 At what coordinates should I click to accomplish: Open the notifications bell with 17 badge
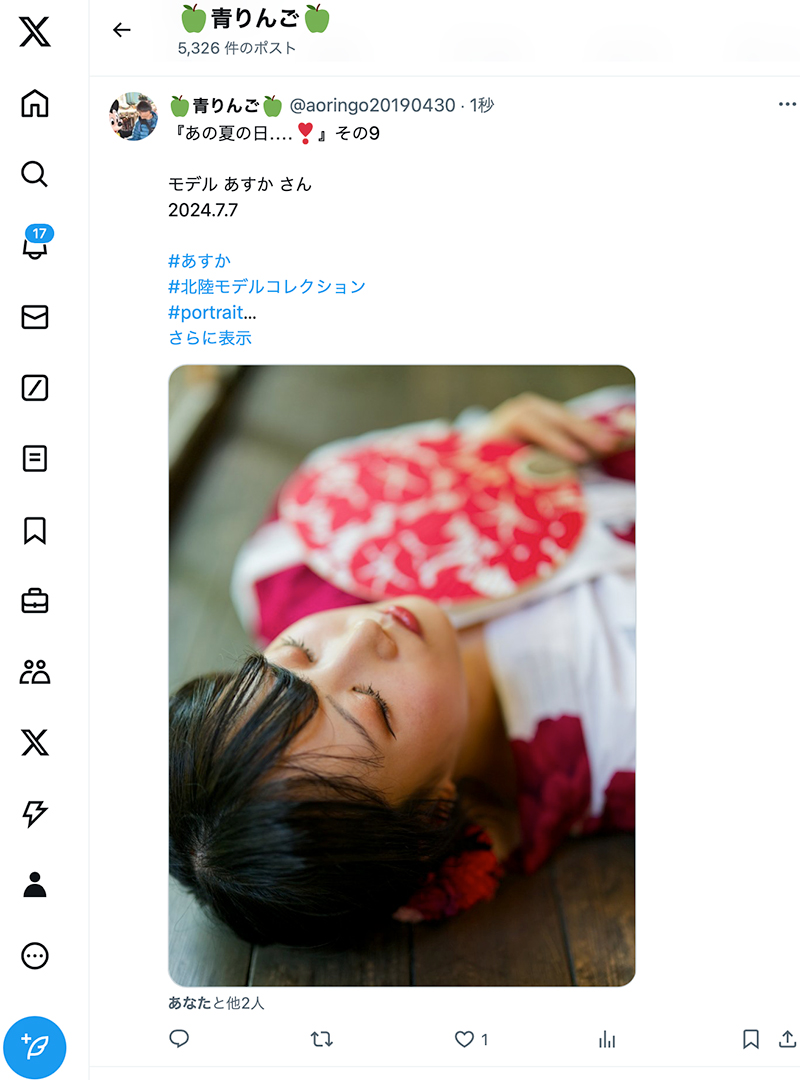36,243
